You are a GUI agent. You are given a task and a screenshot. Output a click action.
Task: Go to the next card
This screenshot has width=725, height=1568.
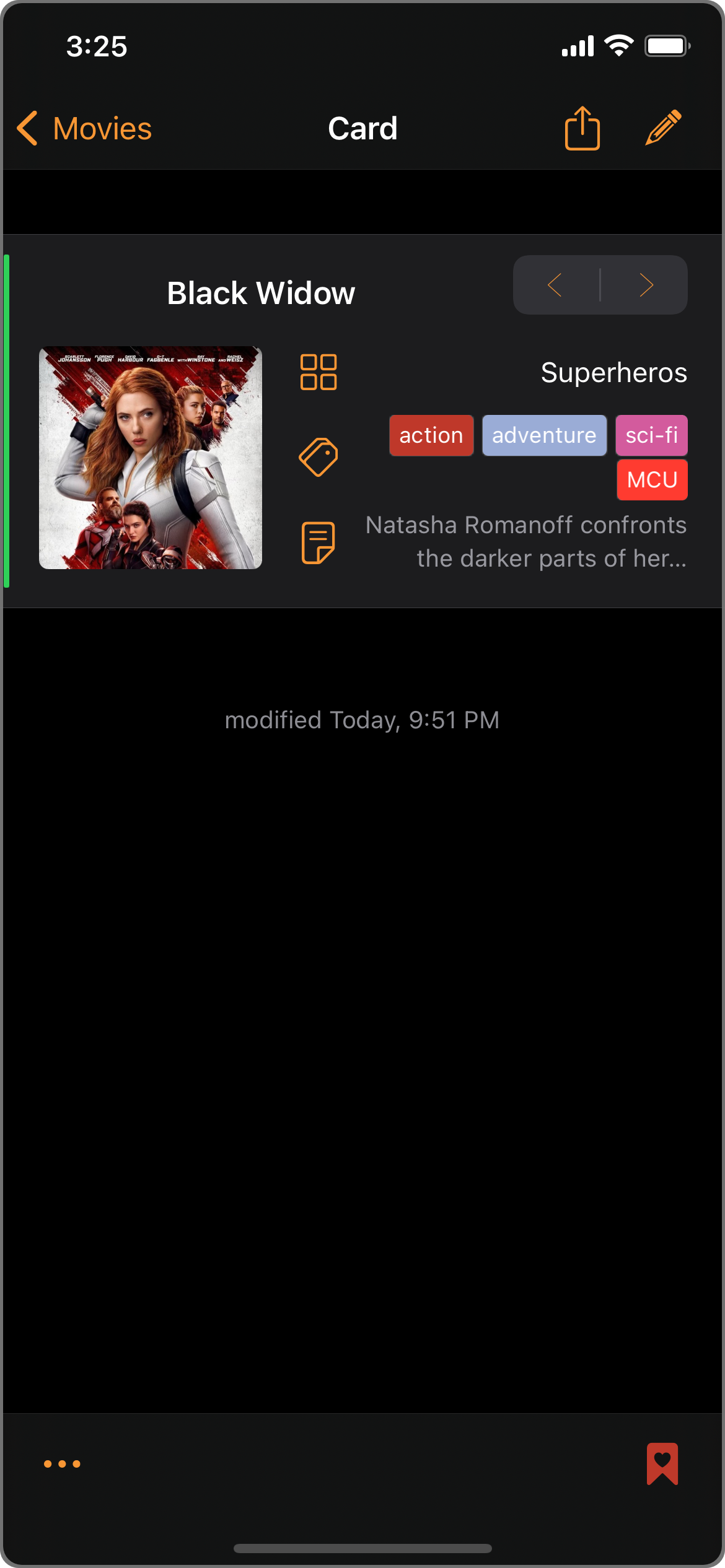[646, 285]
